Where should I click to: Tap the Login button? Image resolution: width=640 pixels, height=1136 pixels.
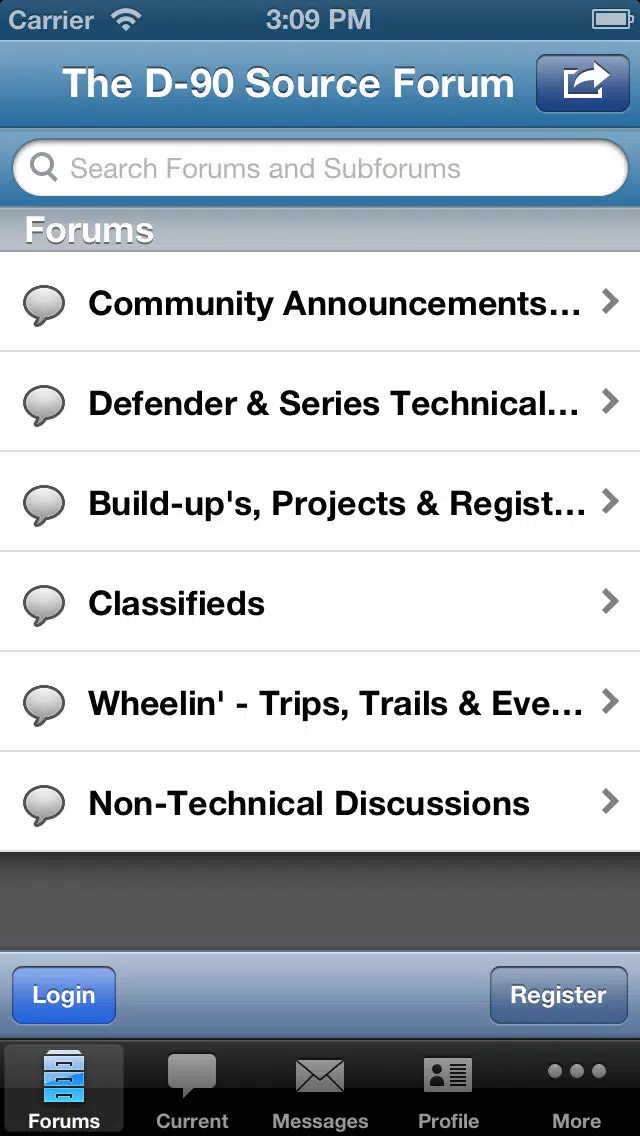[x=64, y=995]
